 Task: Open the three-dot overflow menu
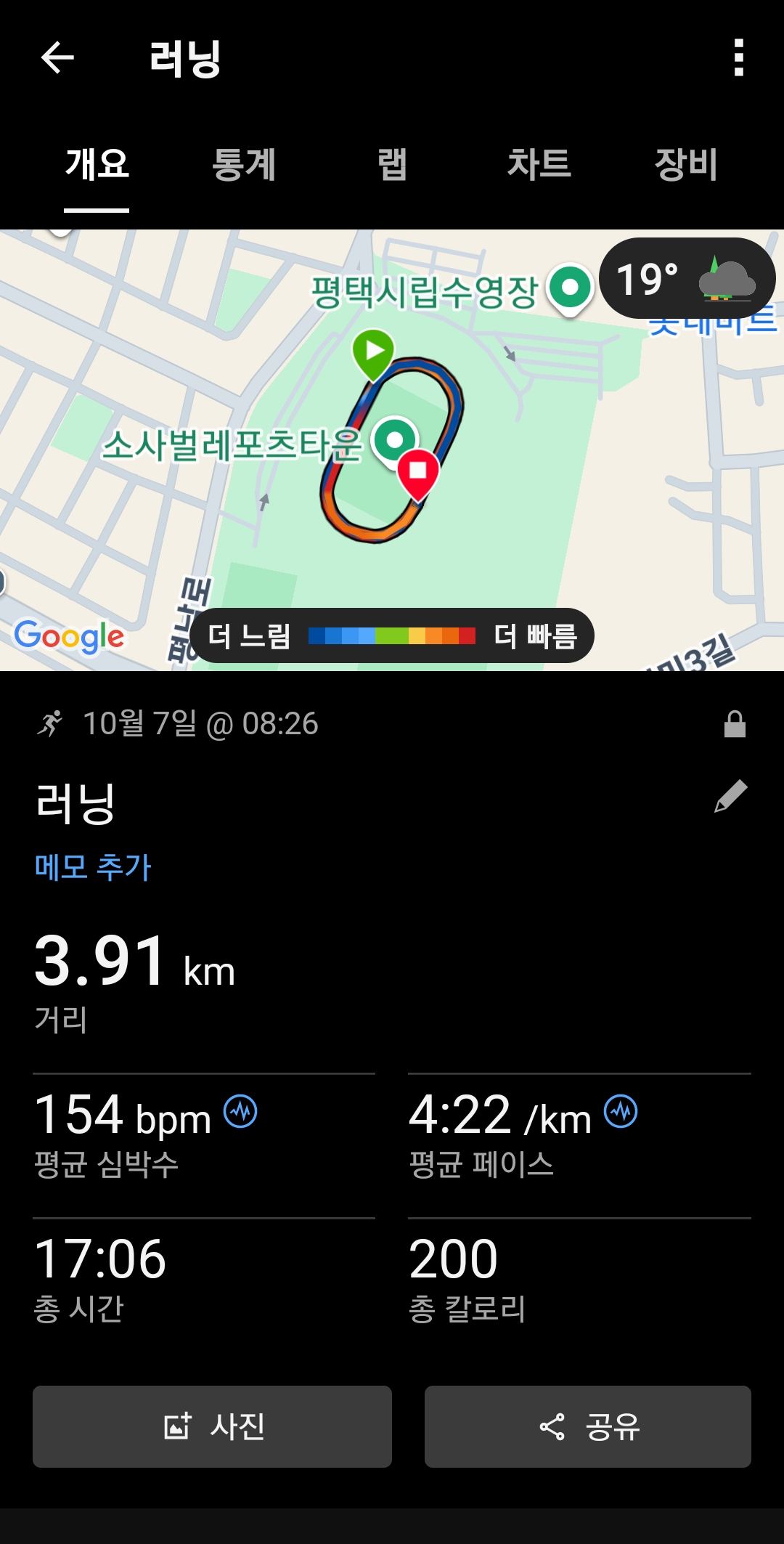tap(738, 58)
